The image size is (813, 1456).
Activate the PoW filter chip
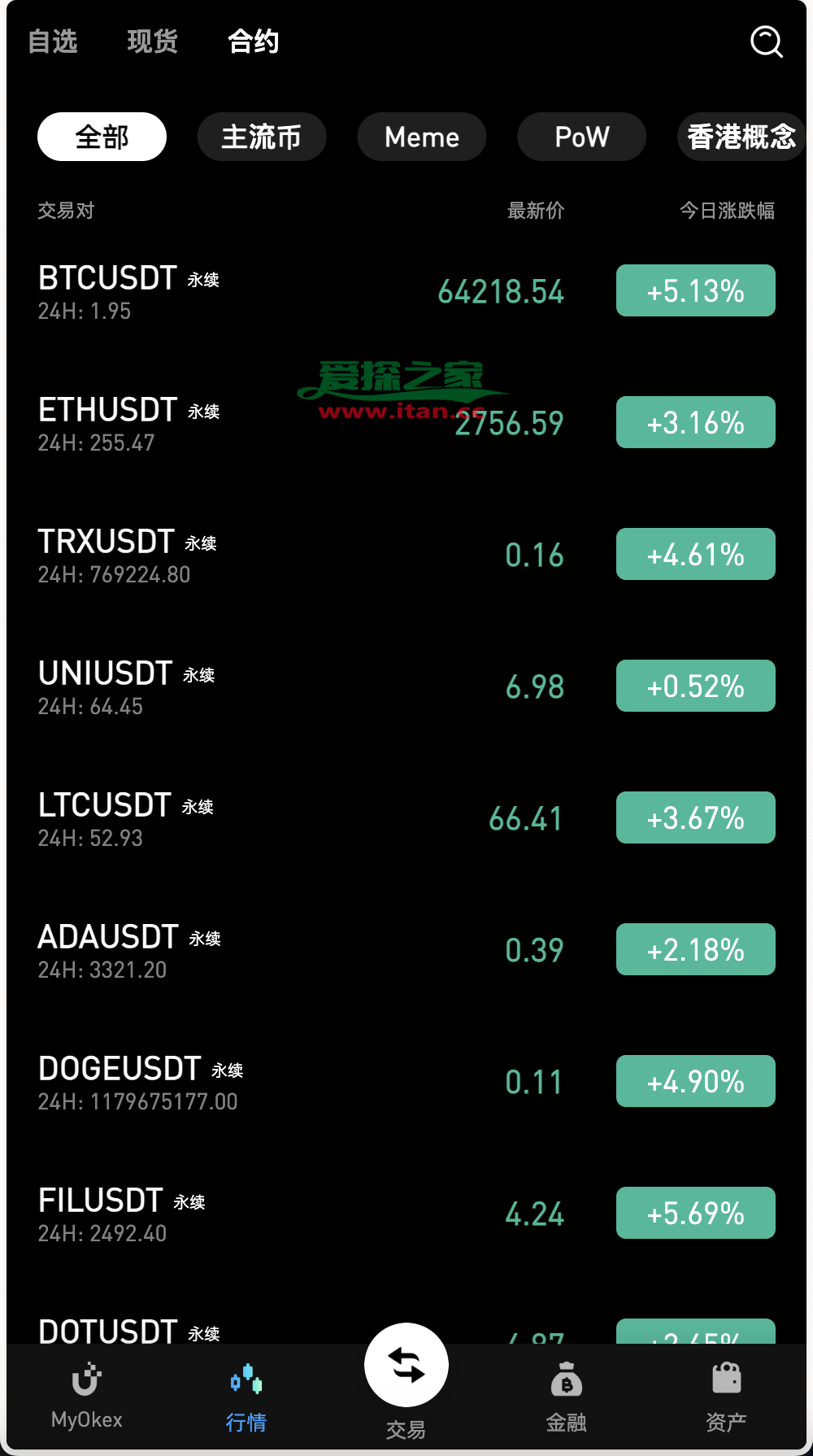[x=581, y=137]
